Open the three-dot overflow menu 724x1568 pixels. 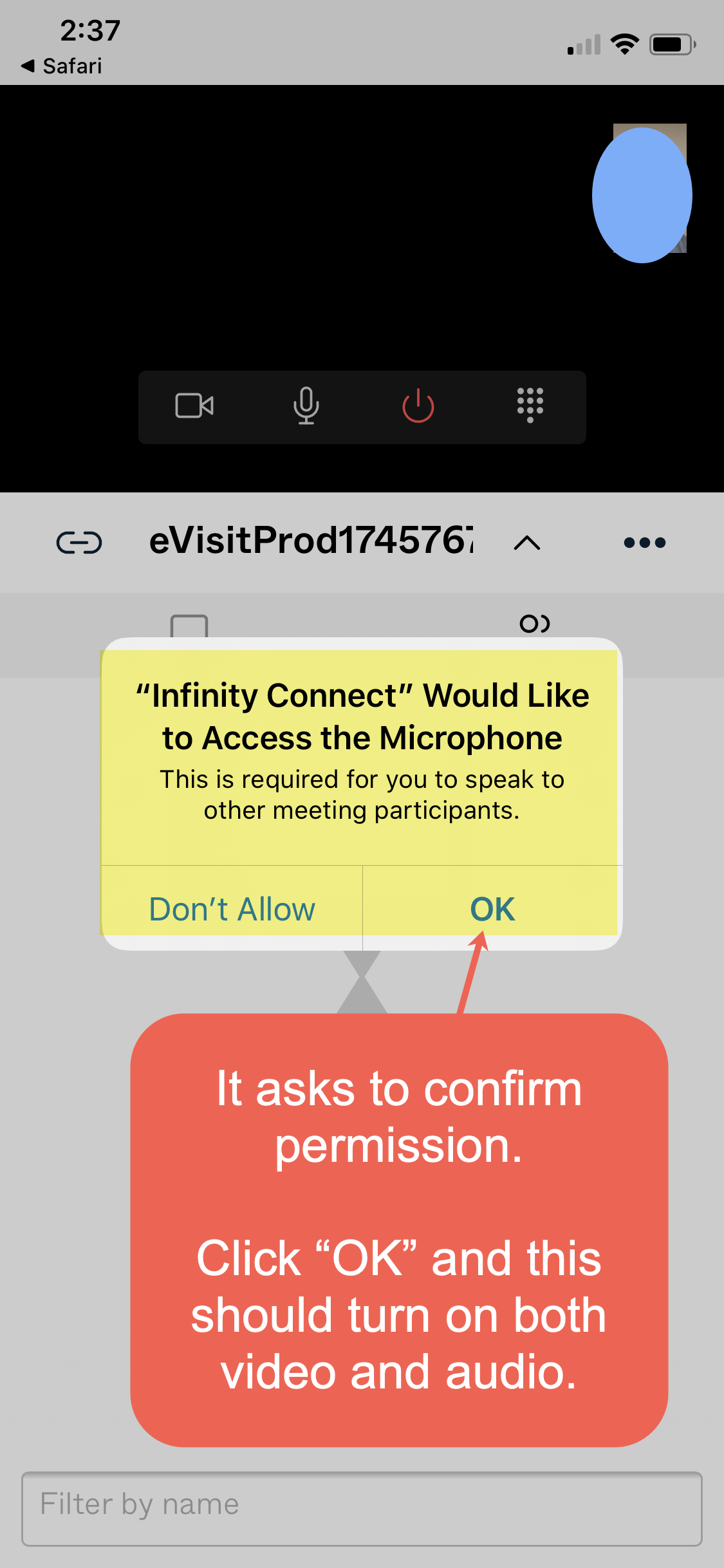[645, 543]
